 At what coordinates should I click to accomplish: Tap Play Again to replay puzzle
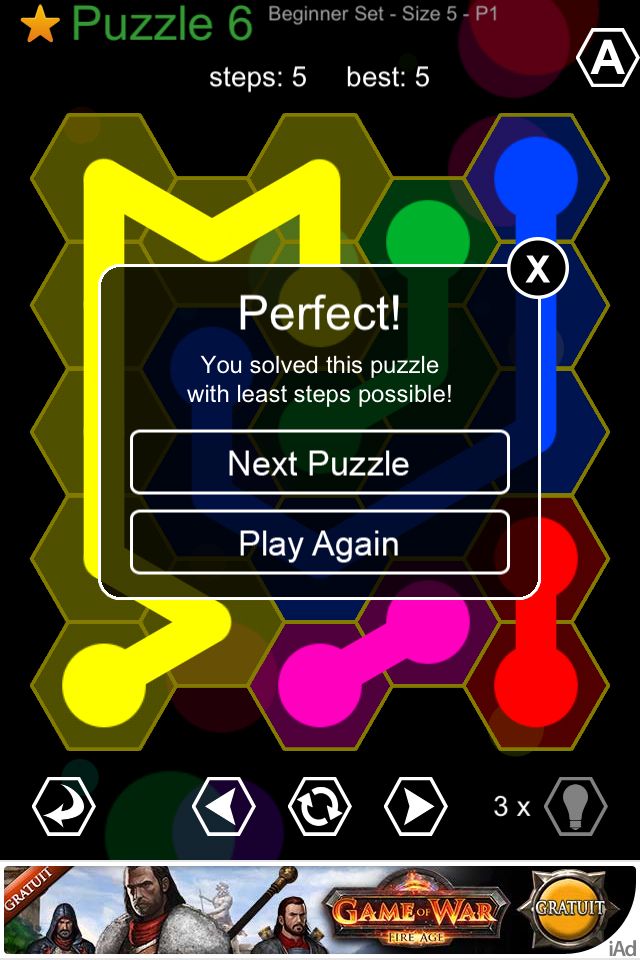[x=319, y=543]
